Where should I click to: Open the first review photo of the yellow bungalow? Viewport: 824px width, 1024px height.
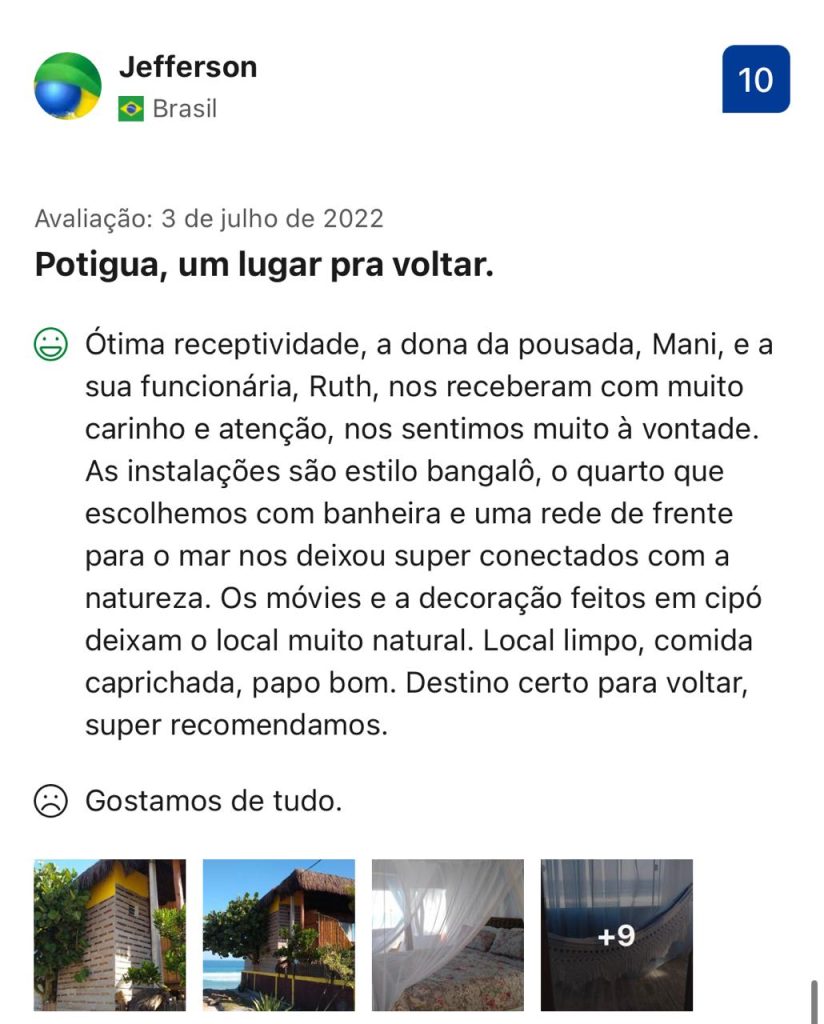coord(110,934)
